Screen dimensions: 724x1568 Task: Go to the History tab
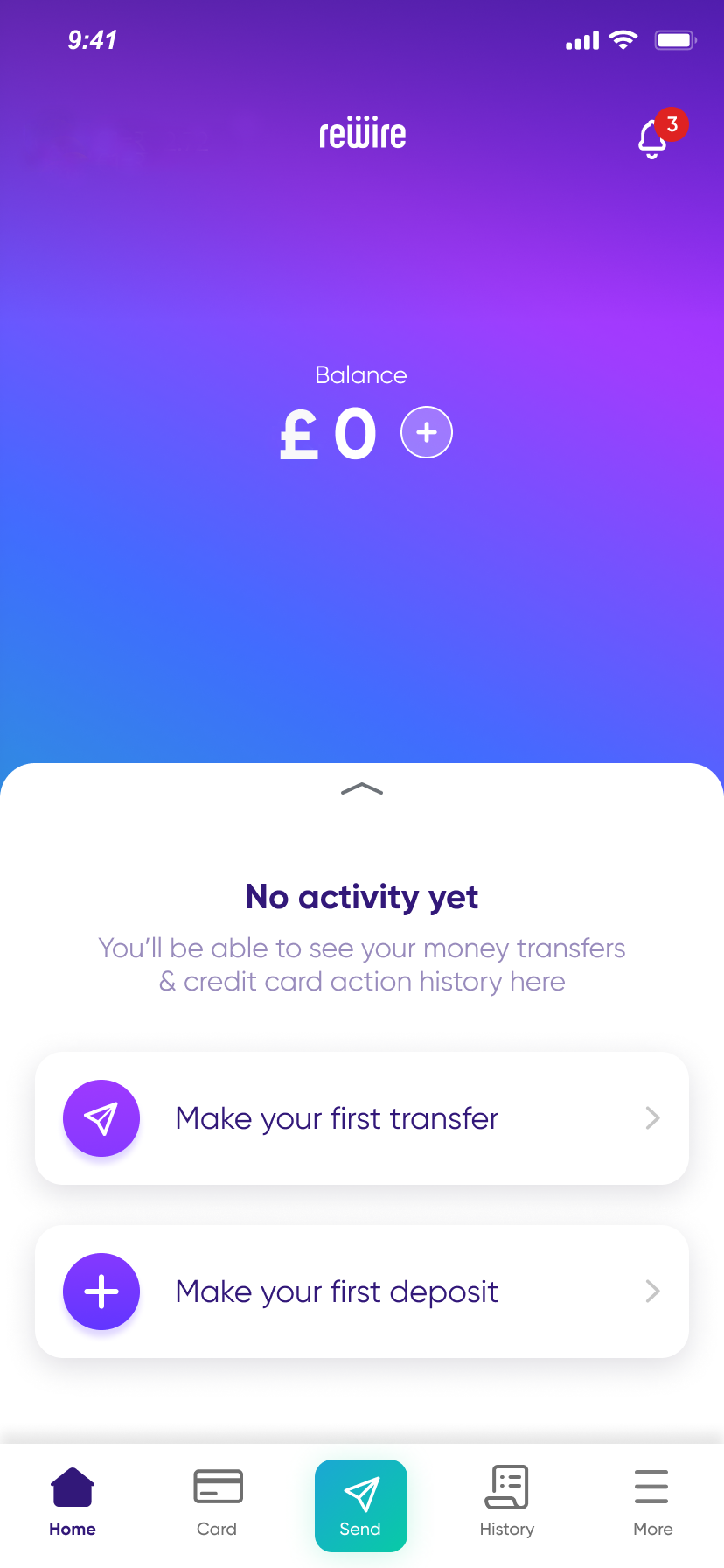tap(507, 1501)
